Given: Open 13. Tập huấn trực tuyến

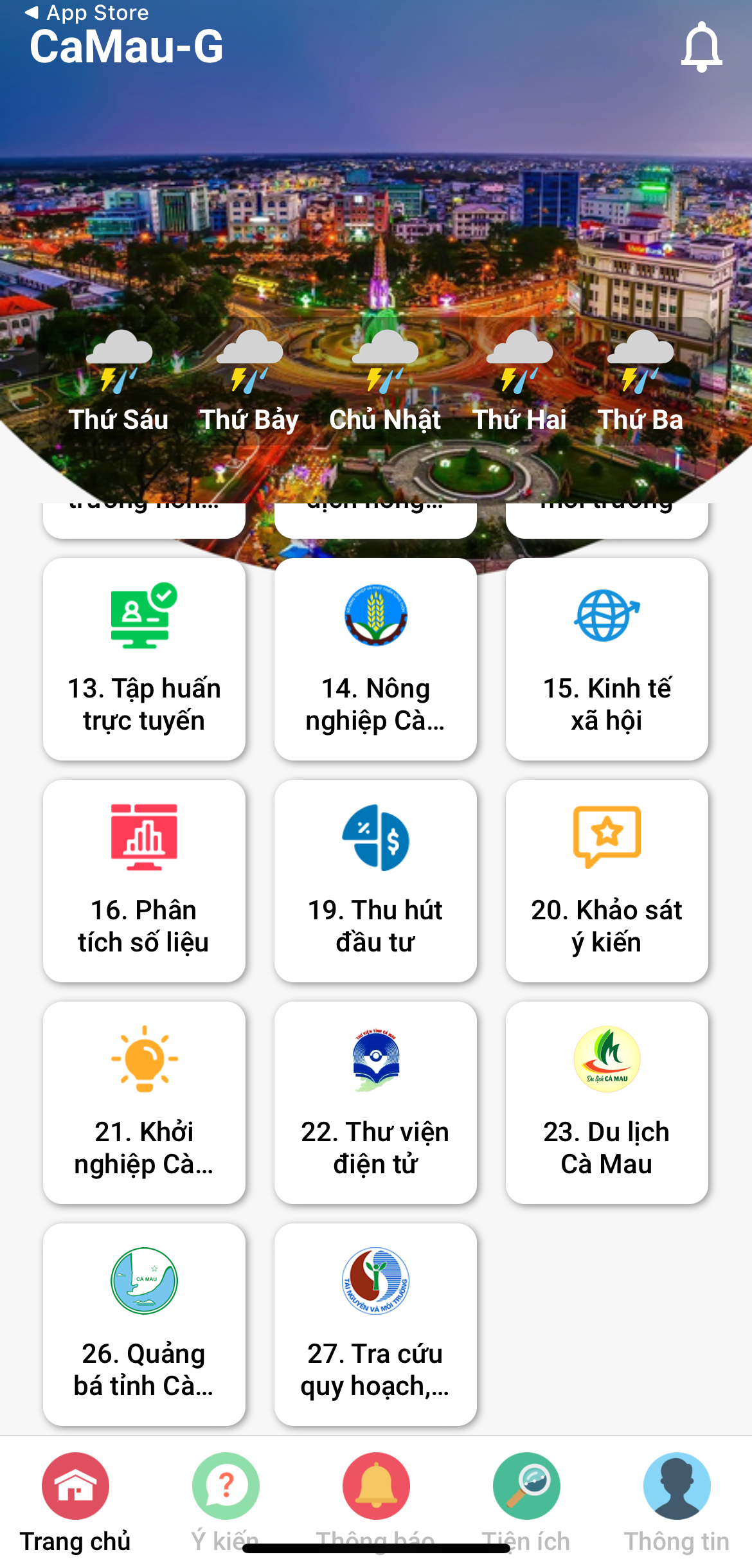Looking at the screenshot, I should coord(144,659).
